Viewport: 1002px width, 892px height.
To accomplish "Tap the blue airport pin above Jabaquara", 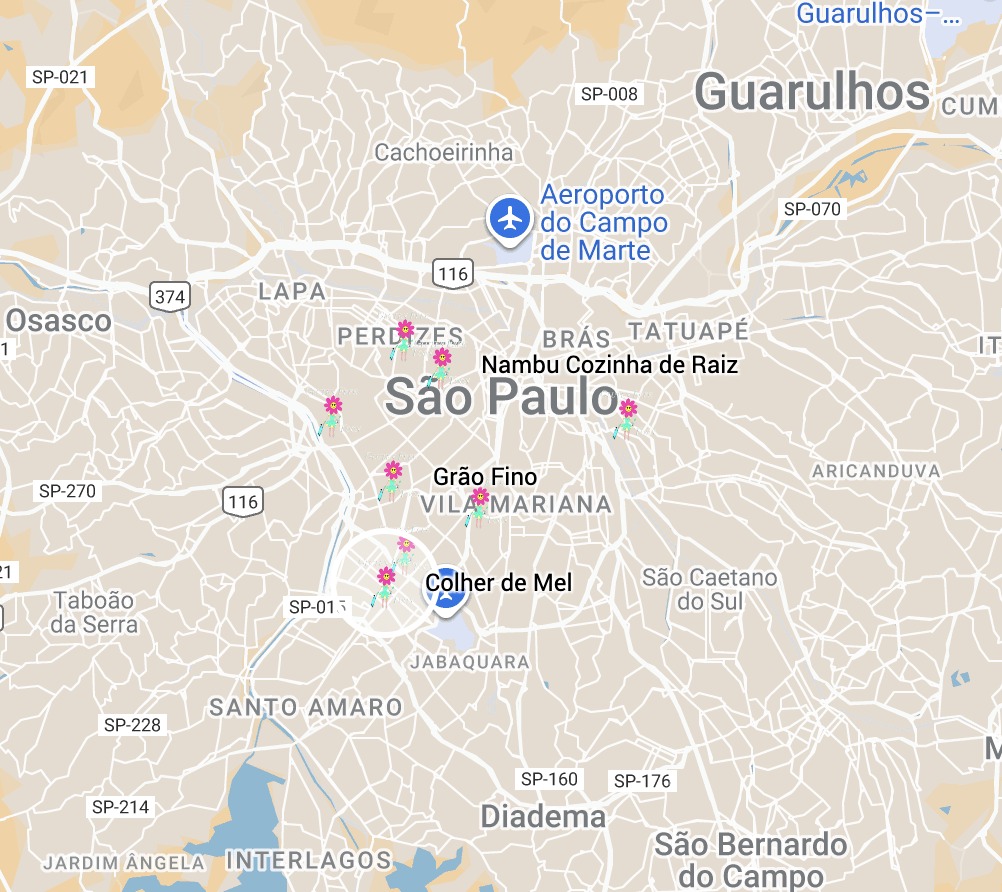I will (x=447, y=598).
